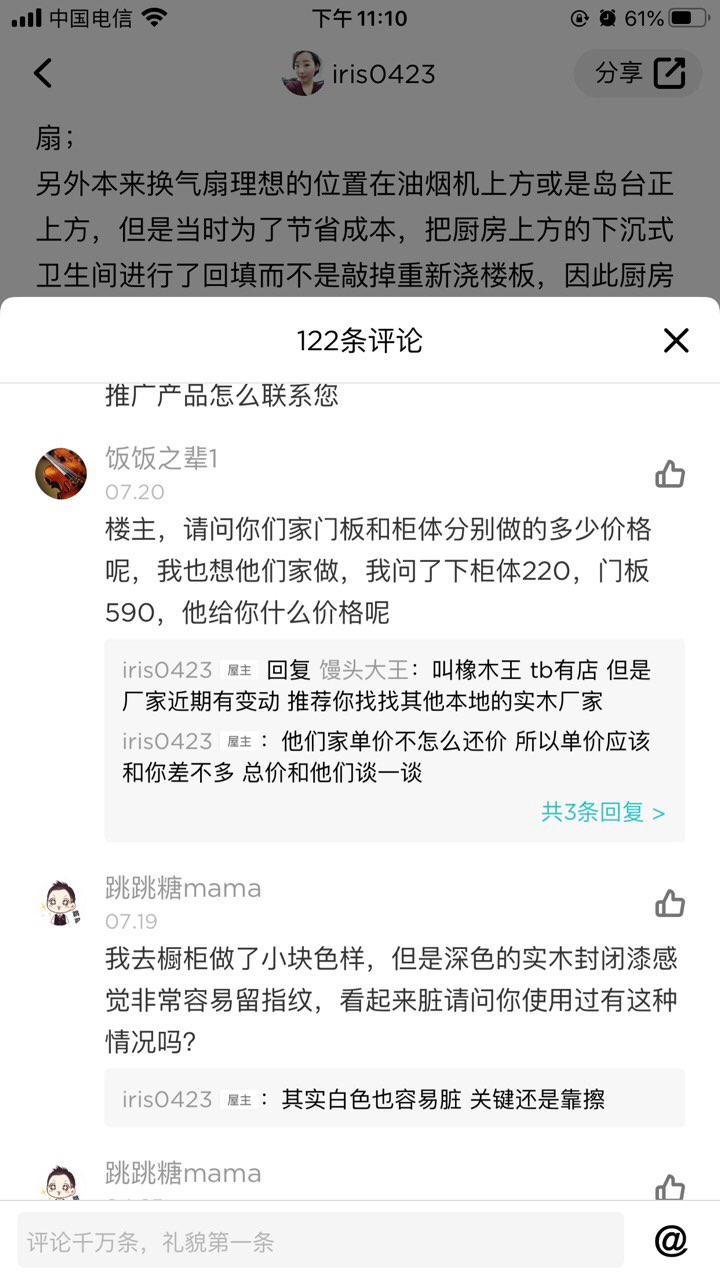View 跳跳糖mama's profile from the 07.19 comment
Image resolution: width=720 pixels, height=1280 pixels.
click(61, 904)
